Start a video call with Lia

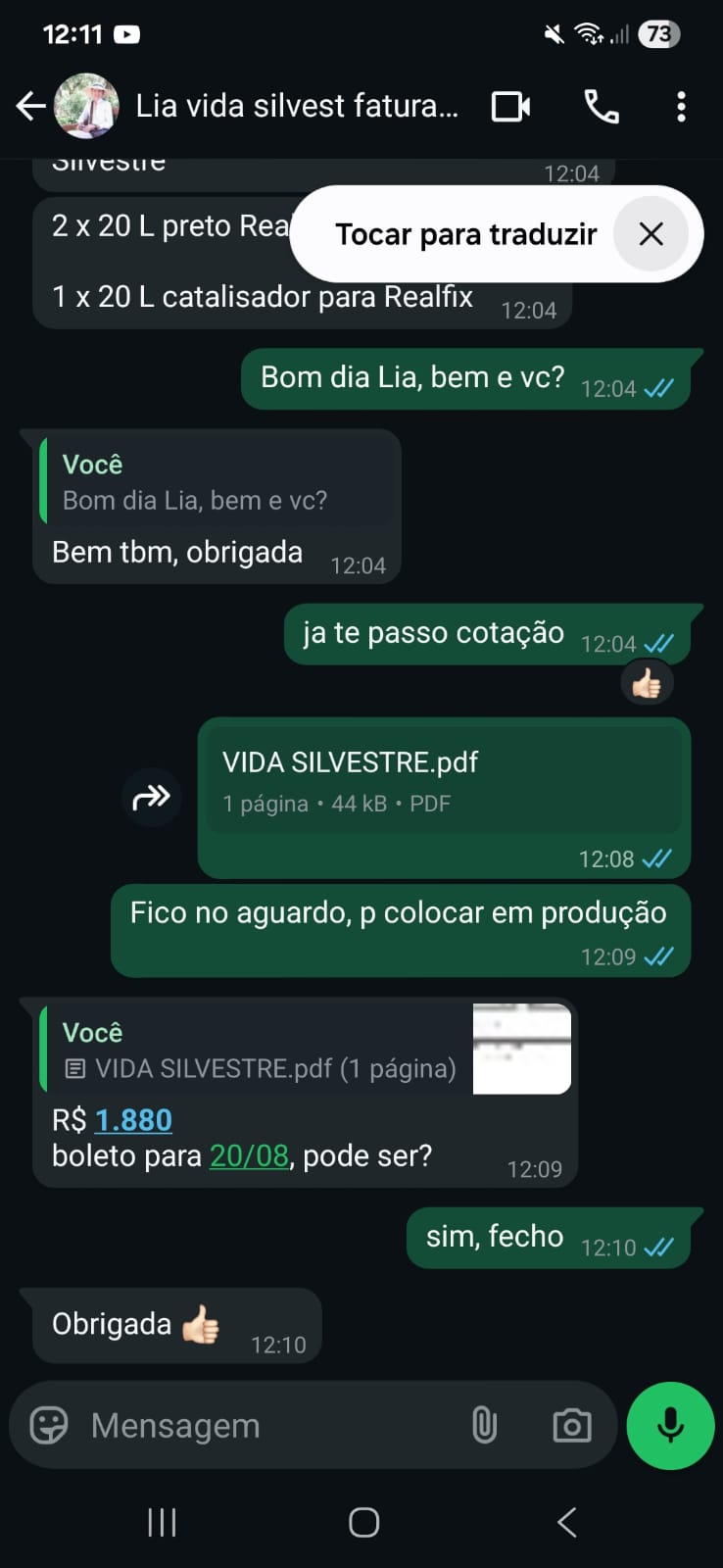click(x=510, y=106)
